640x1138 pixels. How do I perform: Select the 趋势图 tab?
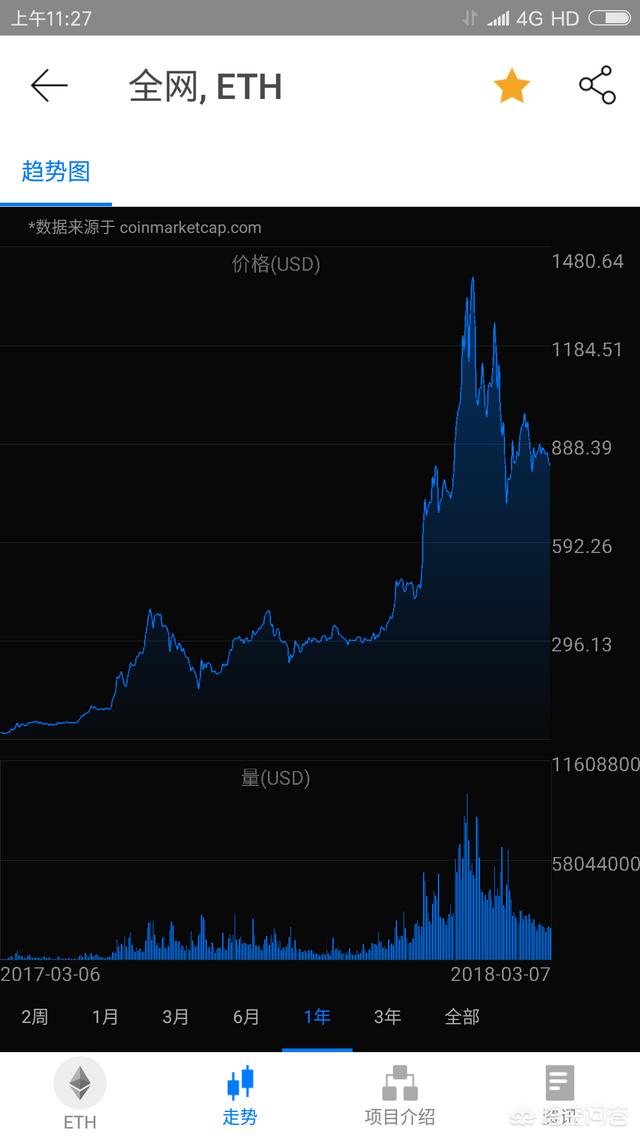pos(56,171)
